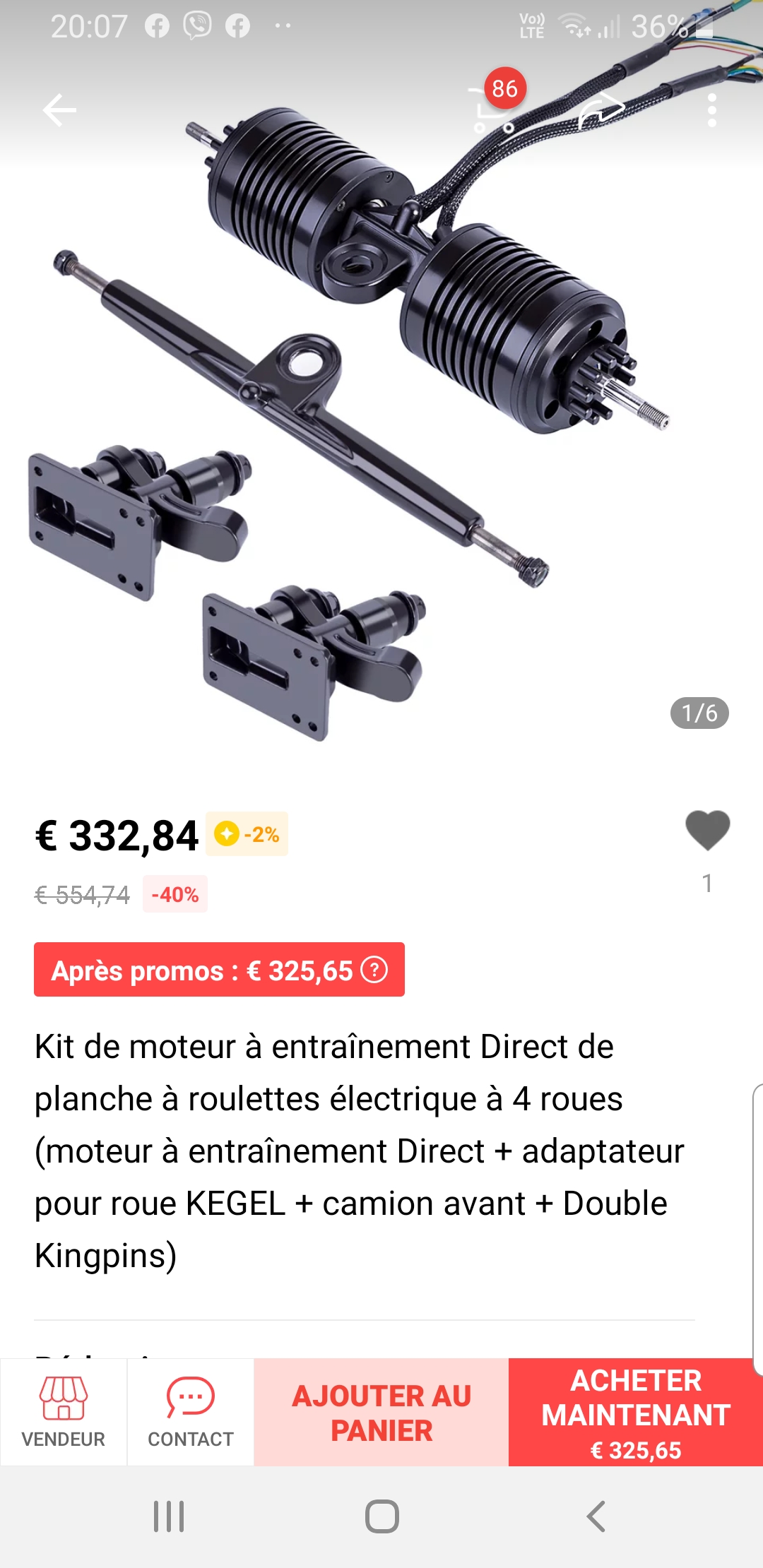
Task: Tap Acheter maintenant for € 325,65
Action: click(x=636, y=1412)
